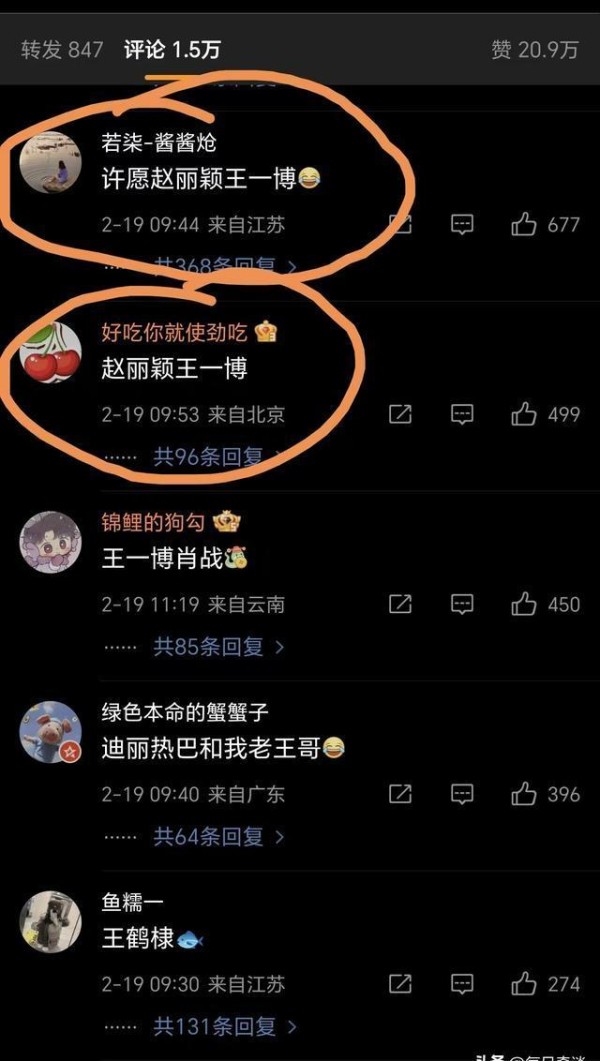This screenshot has width=600, height=1061.
Task: Select the 评论 1.5万 tab
Action: coord(172,49)
